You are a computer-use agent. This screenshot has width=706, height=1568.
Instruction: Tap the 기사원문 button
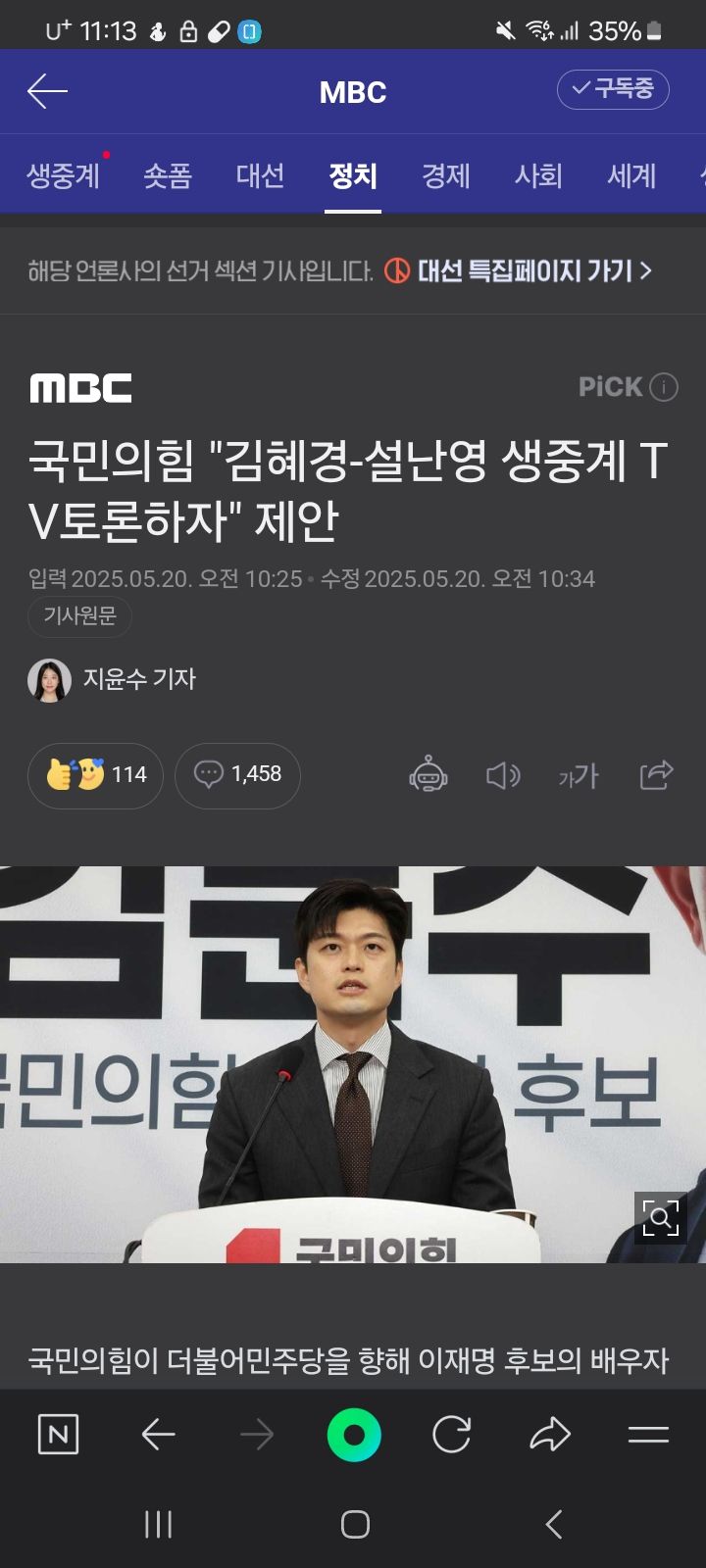coord(79,615)
